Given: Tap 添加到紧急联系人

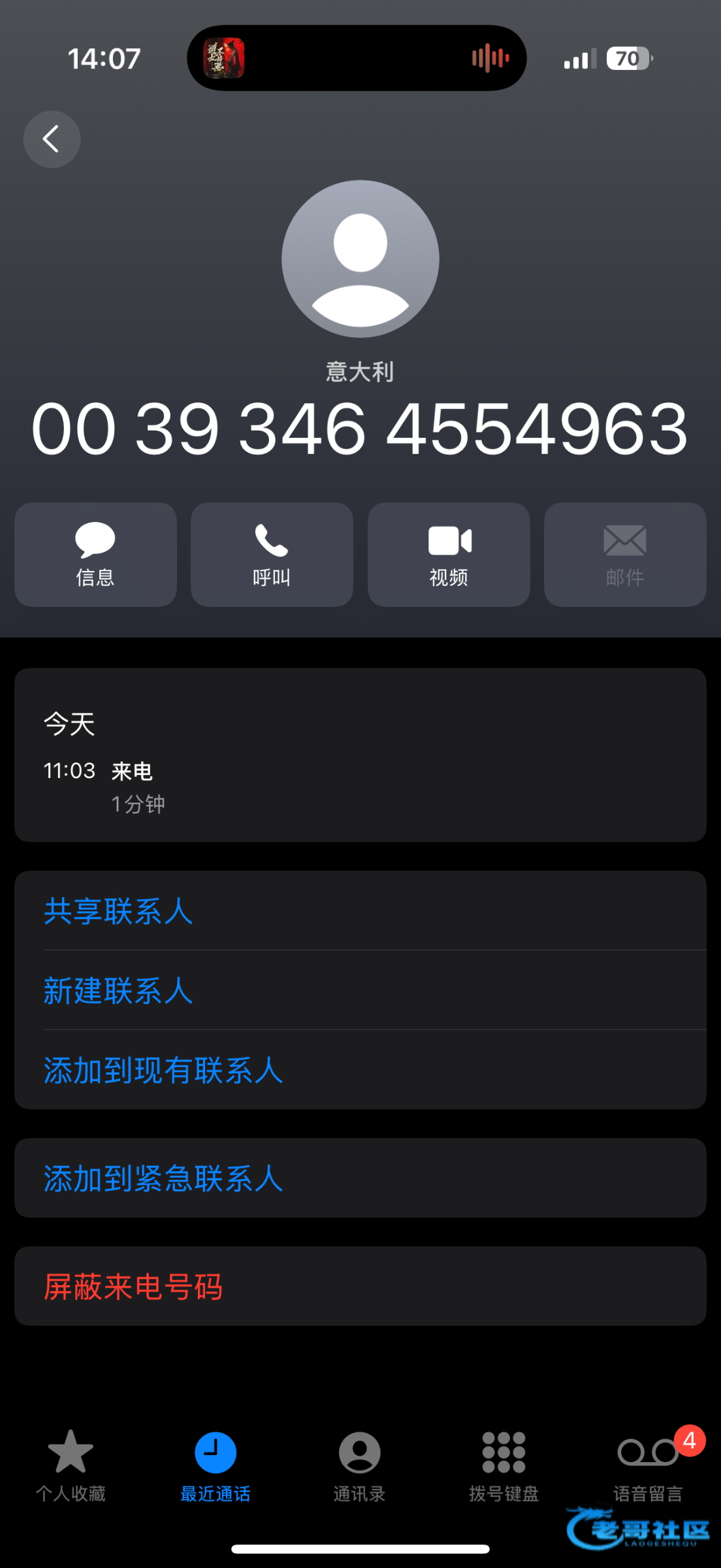Looking at the screenshot, I should [163, 1178].
